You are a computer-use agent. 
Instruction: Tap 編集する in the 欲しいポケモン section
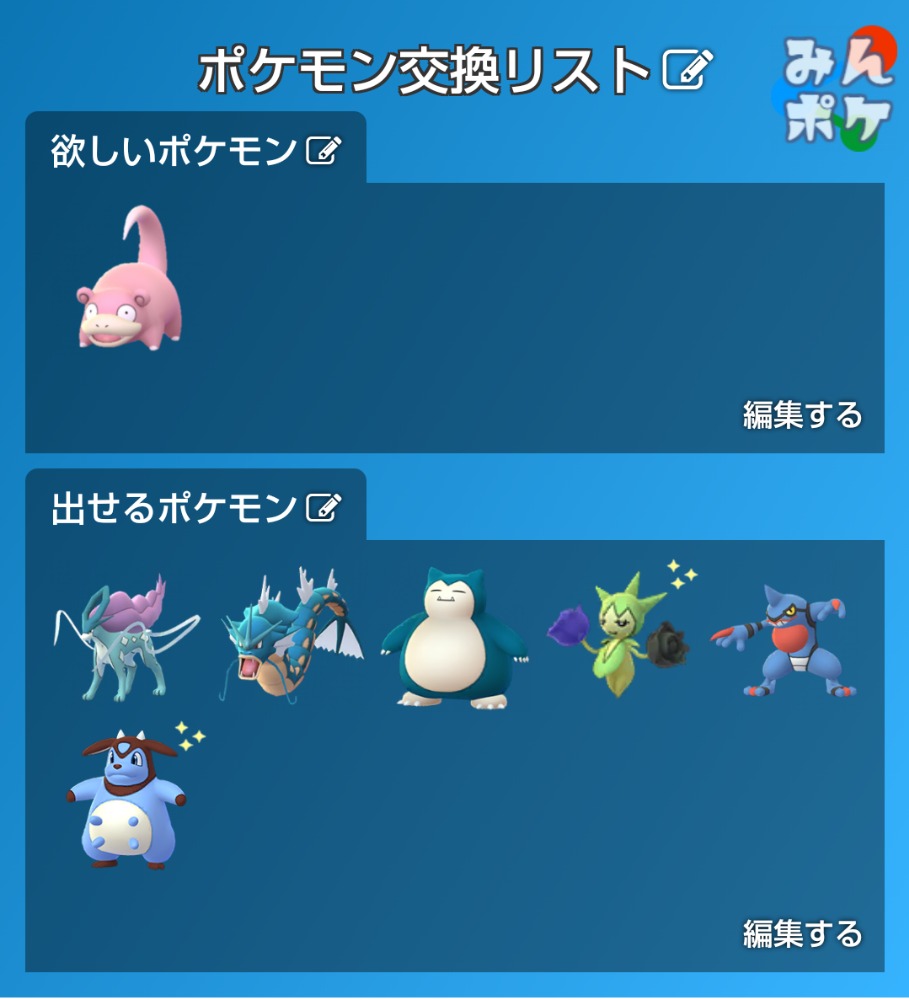(x=802, y=414)
